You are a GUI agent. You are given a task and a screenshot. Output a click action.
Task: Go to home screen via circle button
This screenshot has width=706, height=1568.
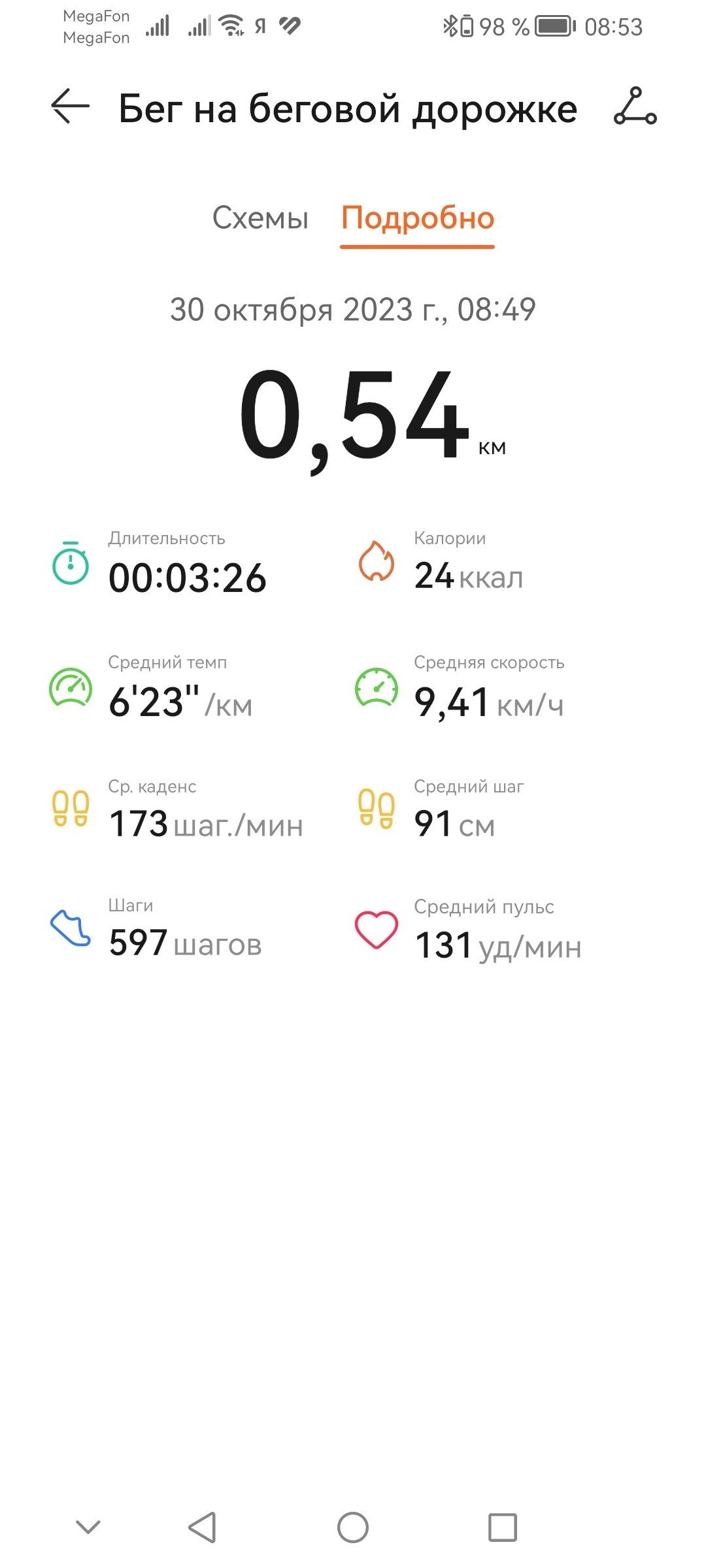[353, 1527]
